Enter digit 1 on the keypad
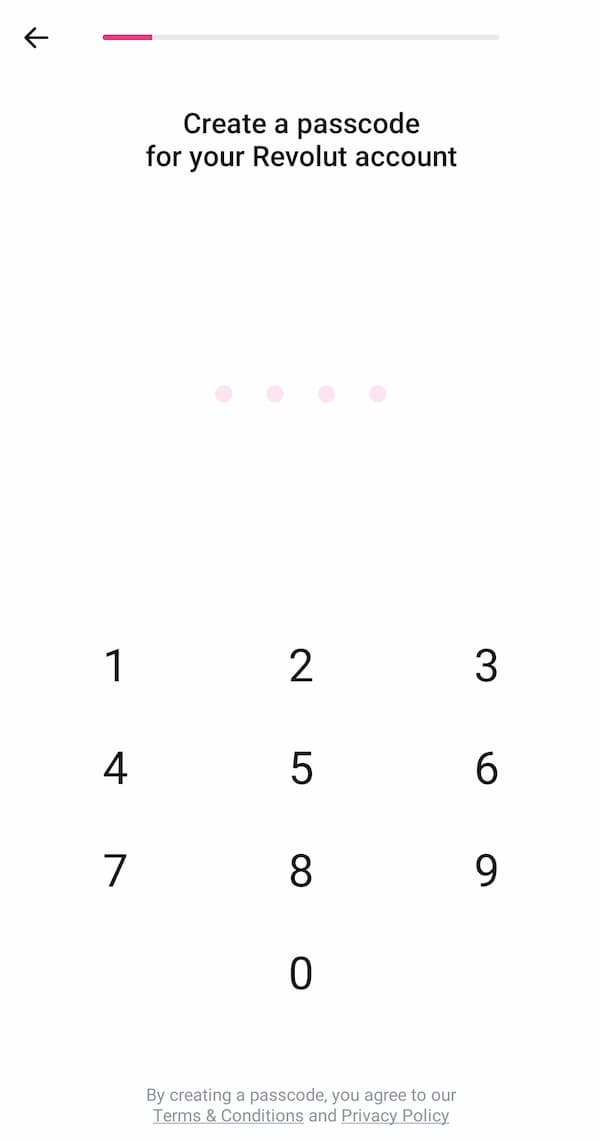The image size is (600, 1141). [115, 666]
